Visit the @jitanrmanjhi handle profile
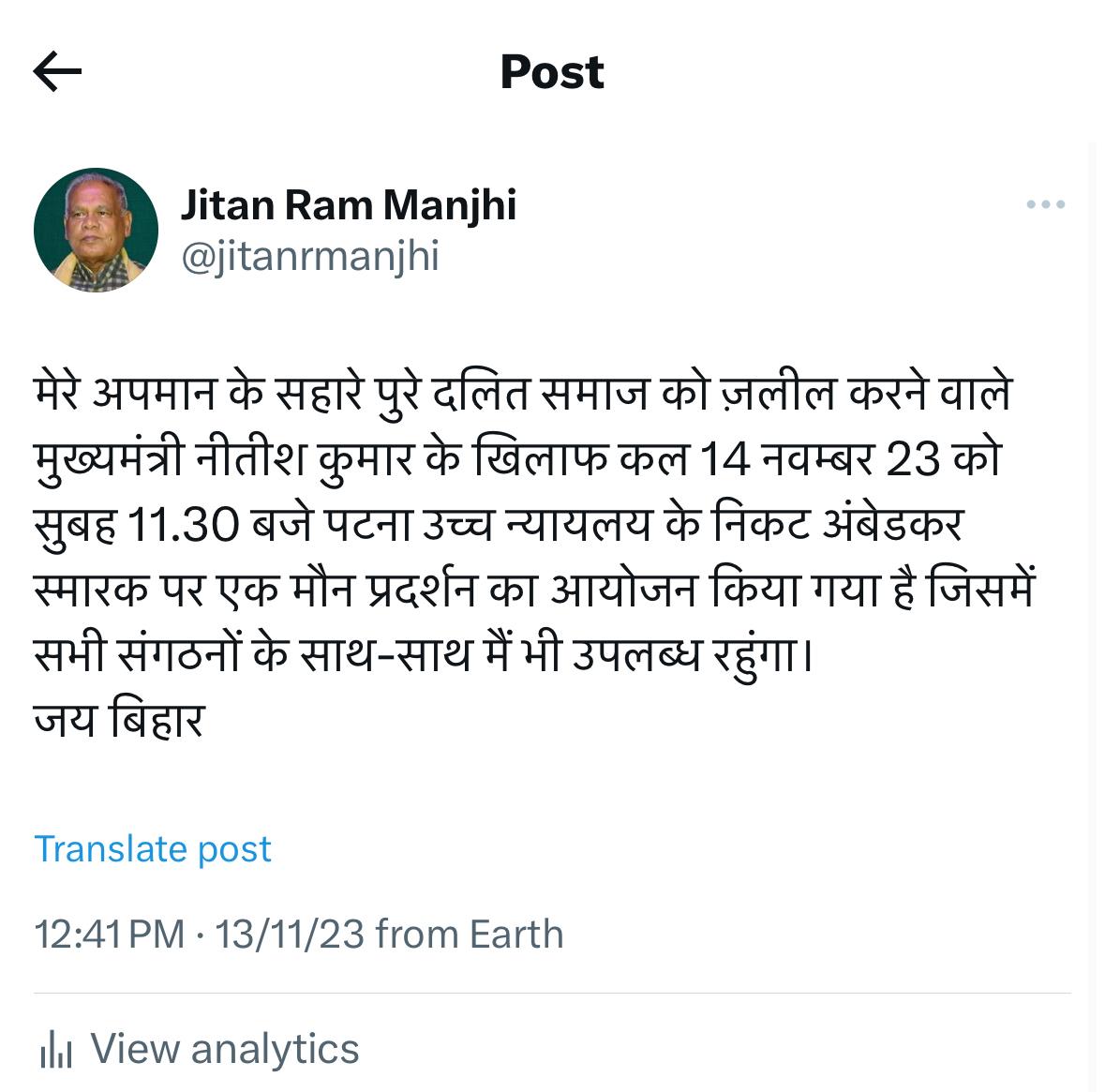1105x1092 pixels. (x=309, y=257)
